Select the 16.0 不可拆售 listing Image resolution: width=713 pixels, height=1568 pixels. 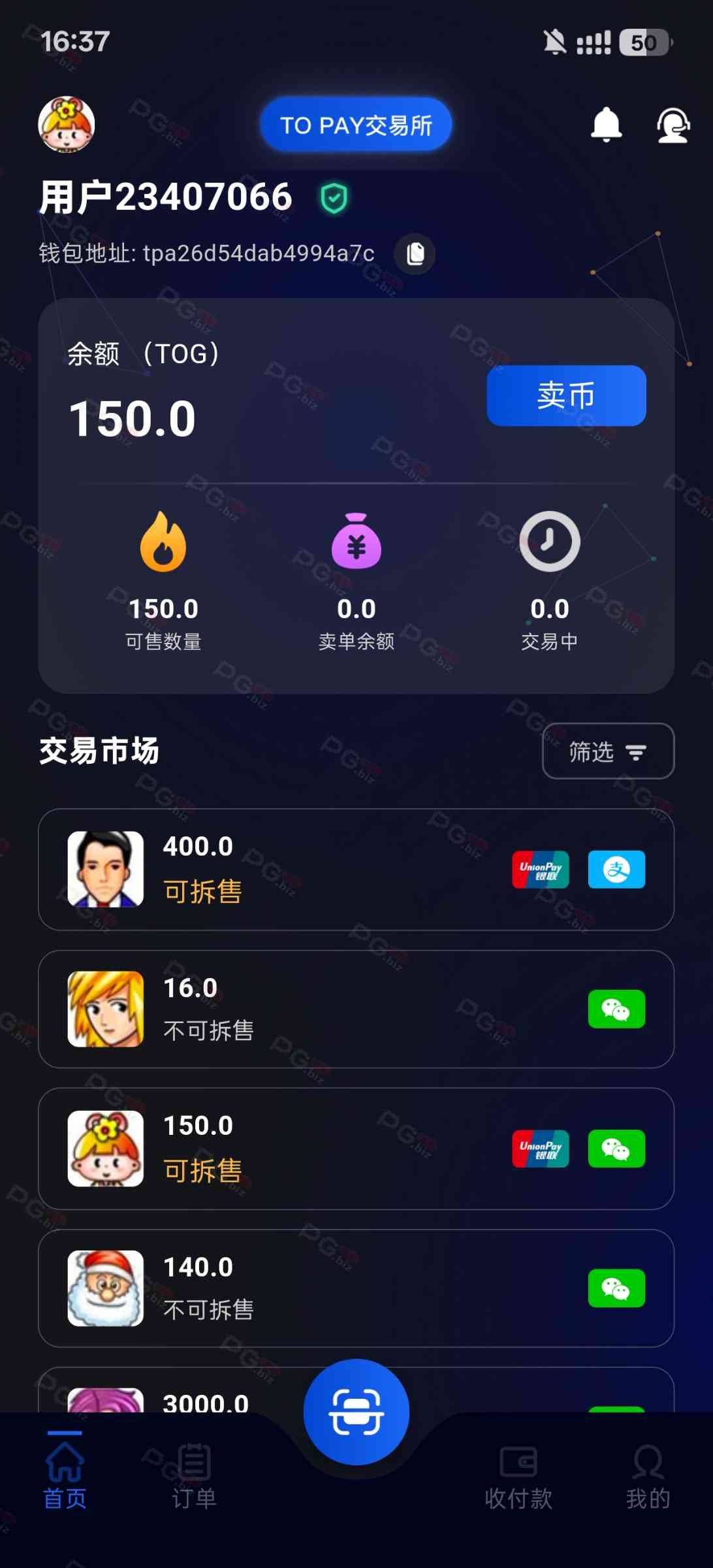pos(356,1009)
